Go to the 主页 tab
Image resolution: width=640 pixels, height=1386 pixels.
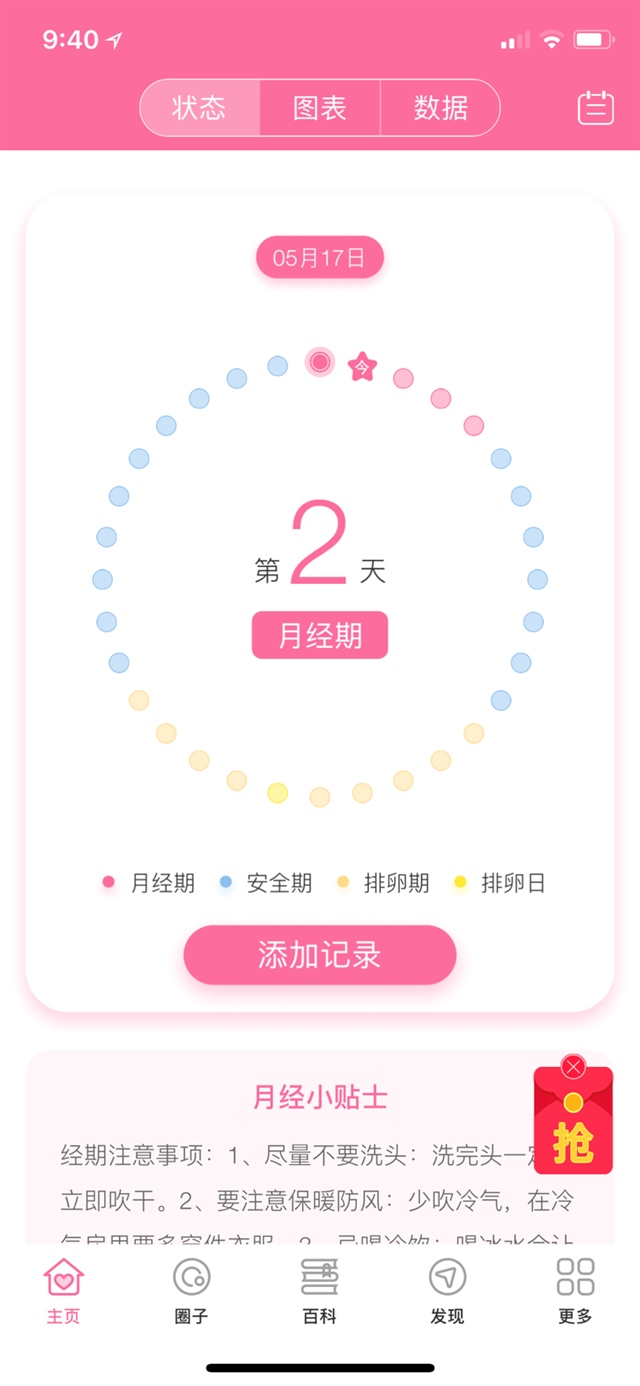[x=64, y=1290]
